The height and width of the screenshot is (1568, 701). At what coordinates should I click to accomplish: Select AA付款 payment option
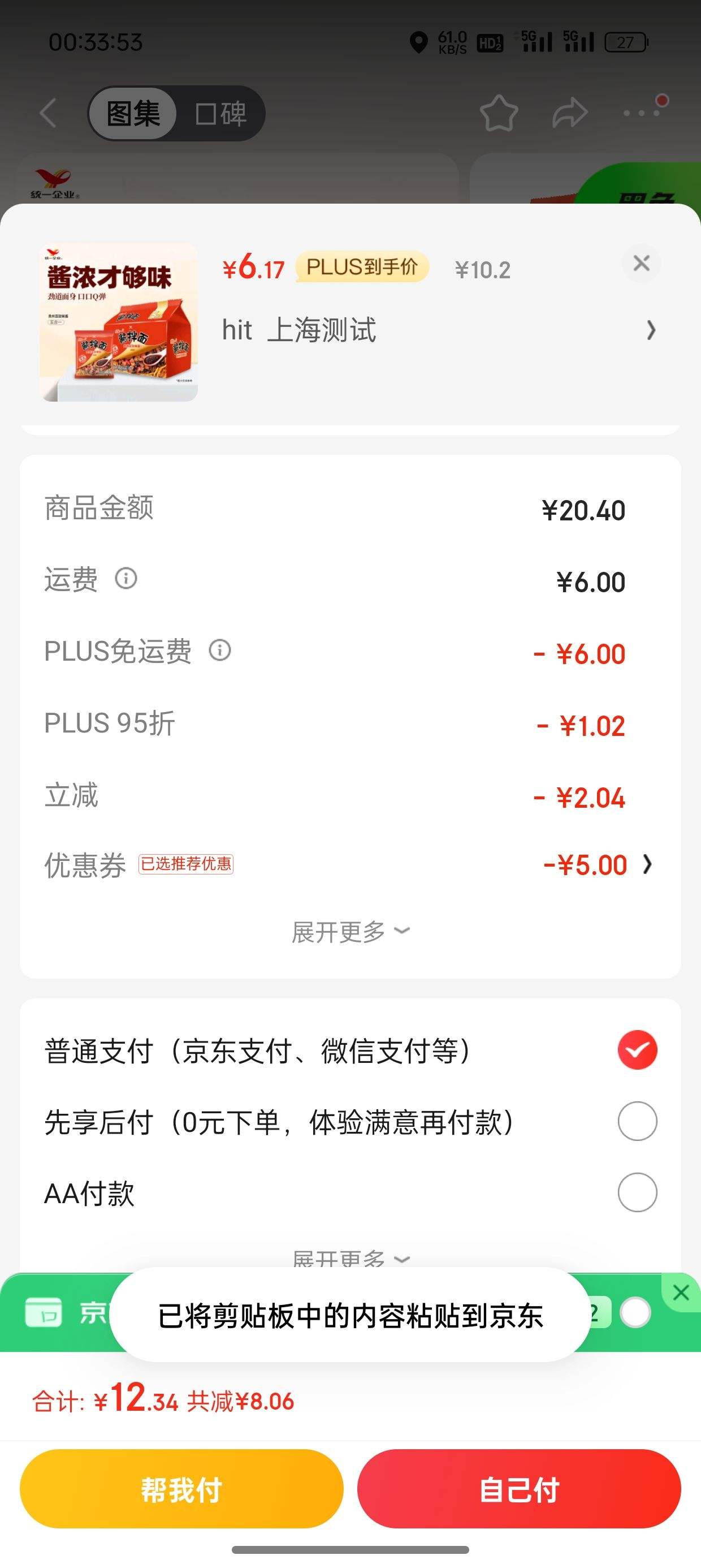click(x=637, y=1192)
